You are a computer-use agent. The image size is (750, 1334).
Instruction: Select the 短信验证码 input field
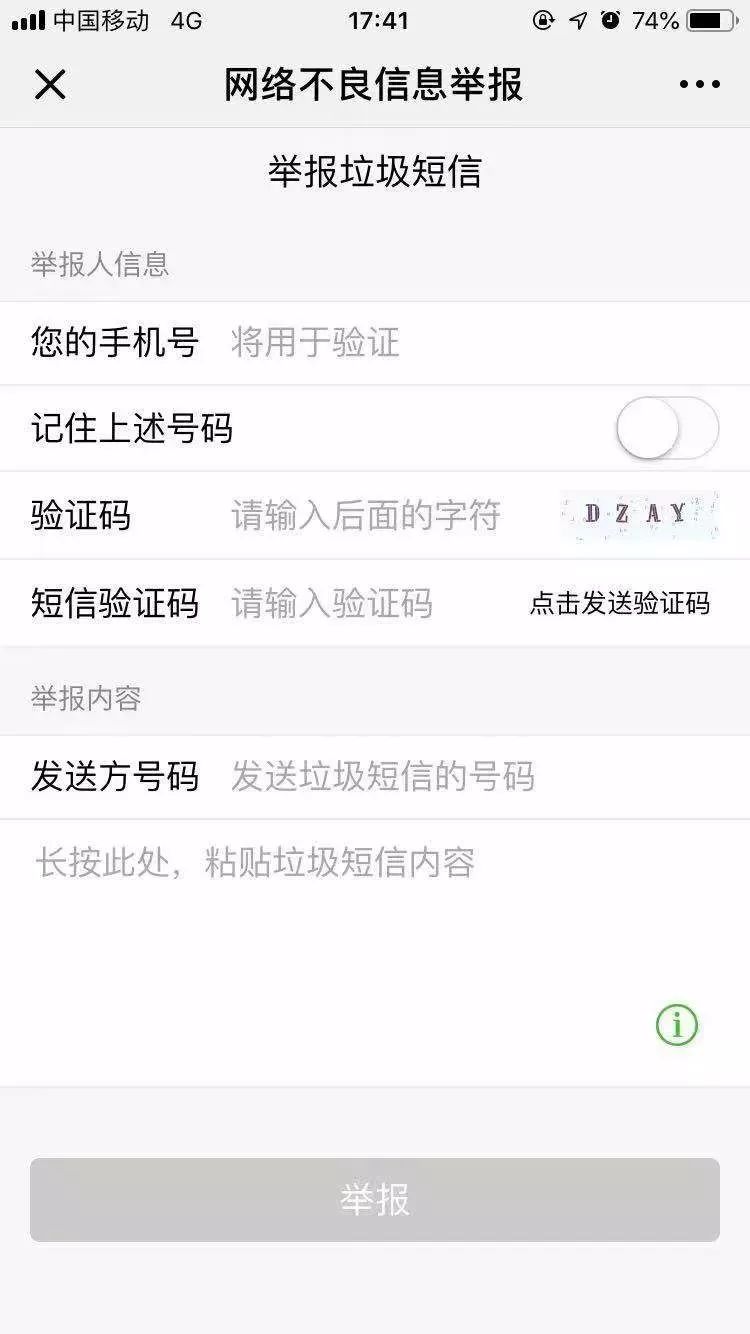coord(370,603)
